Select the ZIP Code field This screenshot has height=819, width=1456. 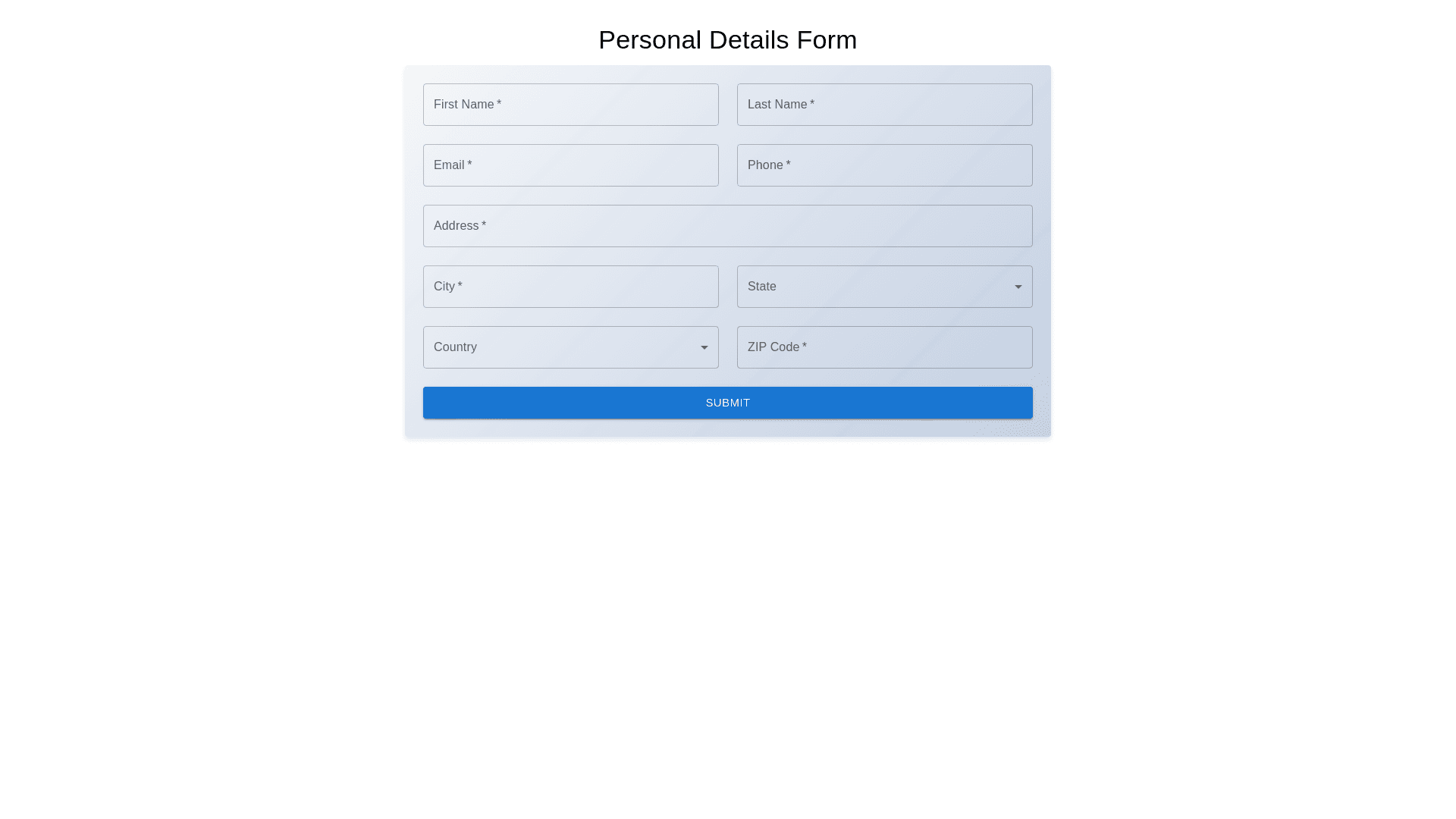pyautogui.click(x=884, y=347)
